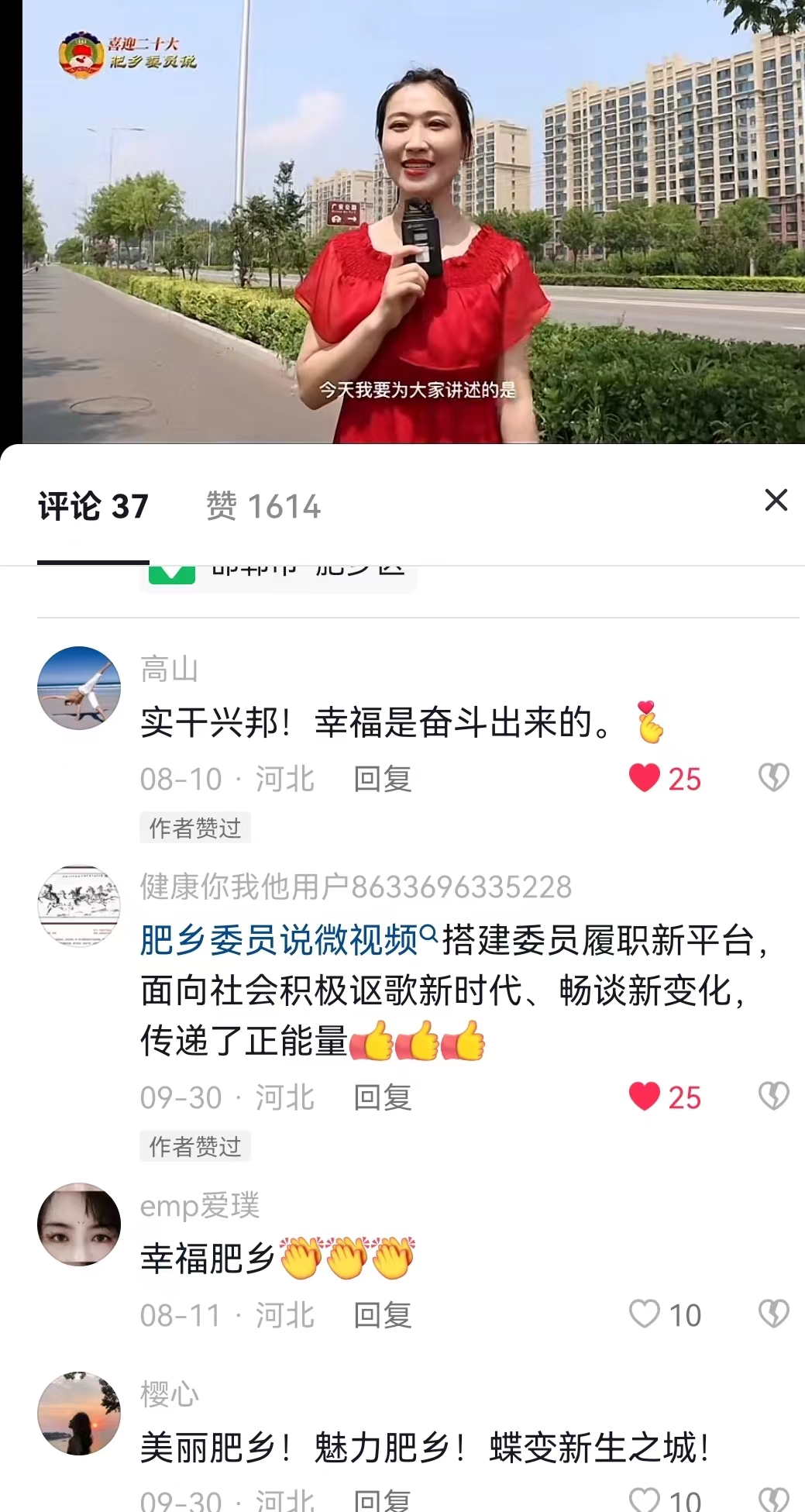Dislike 高山's comment

click(x=773, y=778)
